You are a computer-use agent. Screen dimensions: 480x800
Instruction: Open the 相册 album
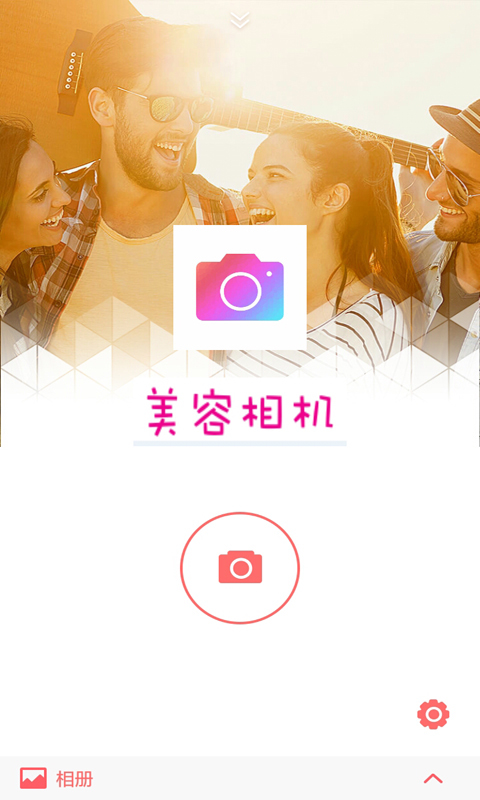tap(57, 779)
